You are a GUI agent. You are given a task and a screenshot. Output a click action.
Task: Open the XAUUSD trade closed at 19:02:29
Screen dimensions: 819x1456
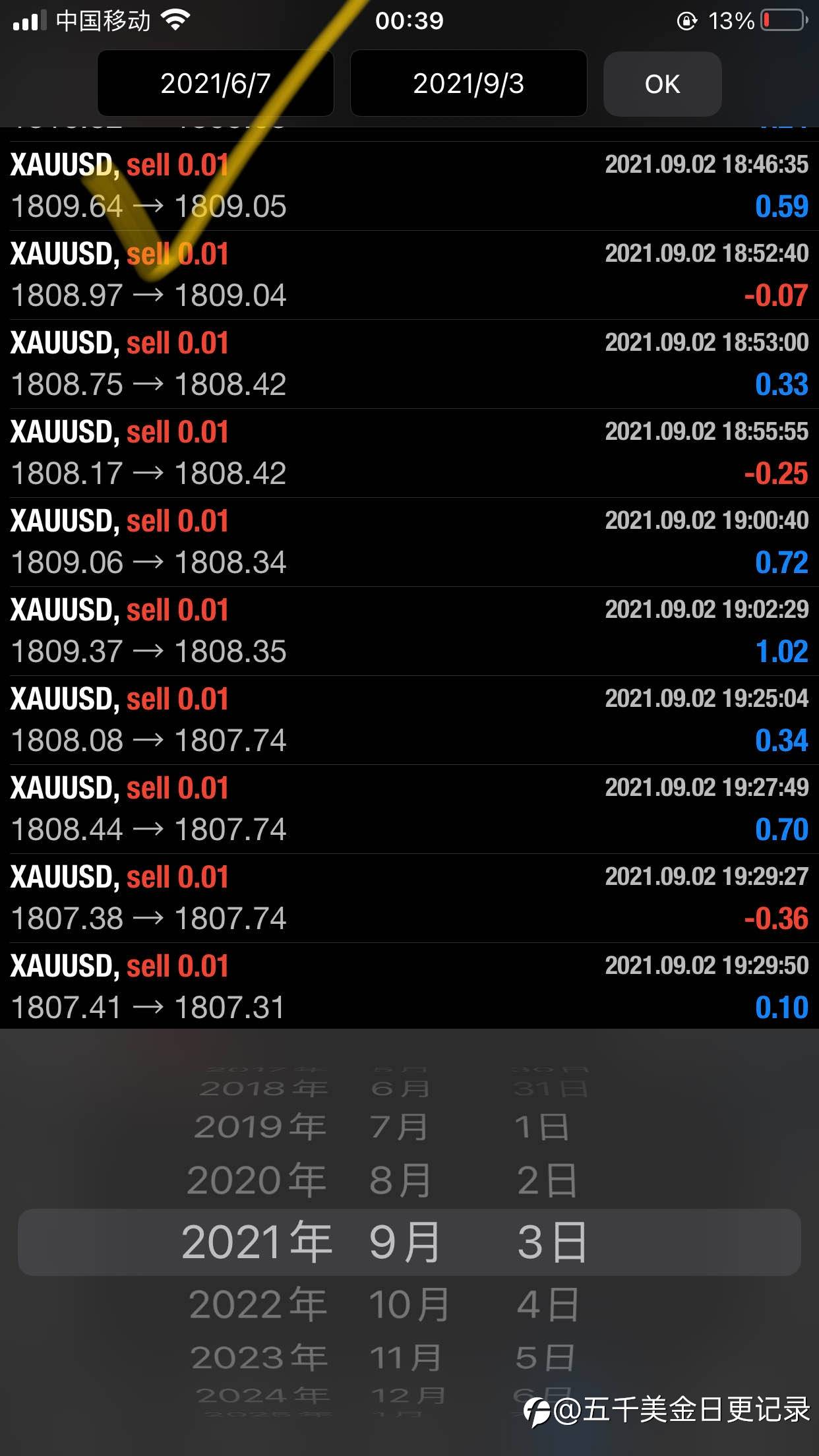point(409,631)
